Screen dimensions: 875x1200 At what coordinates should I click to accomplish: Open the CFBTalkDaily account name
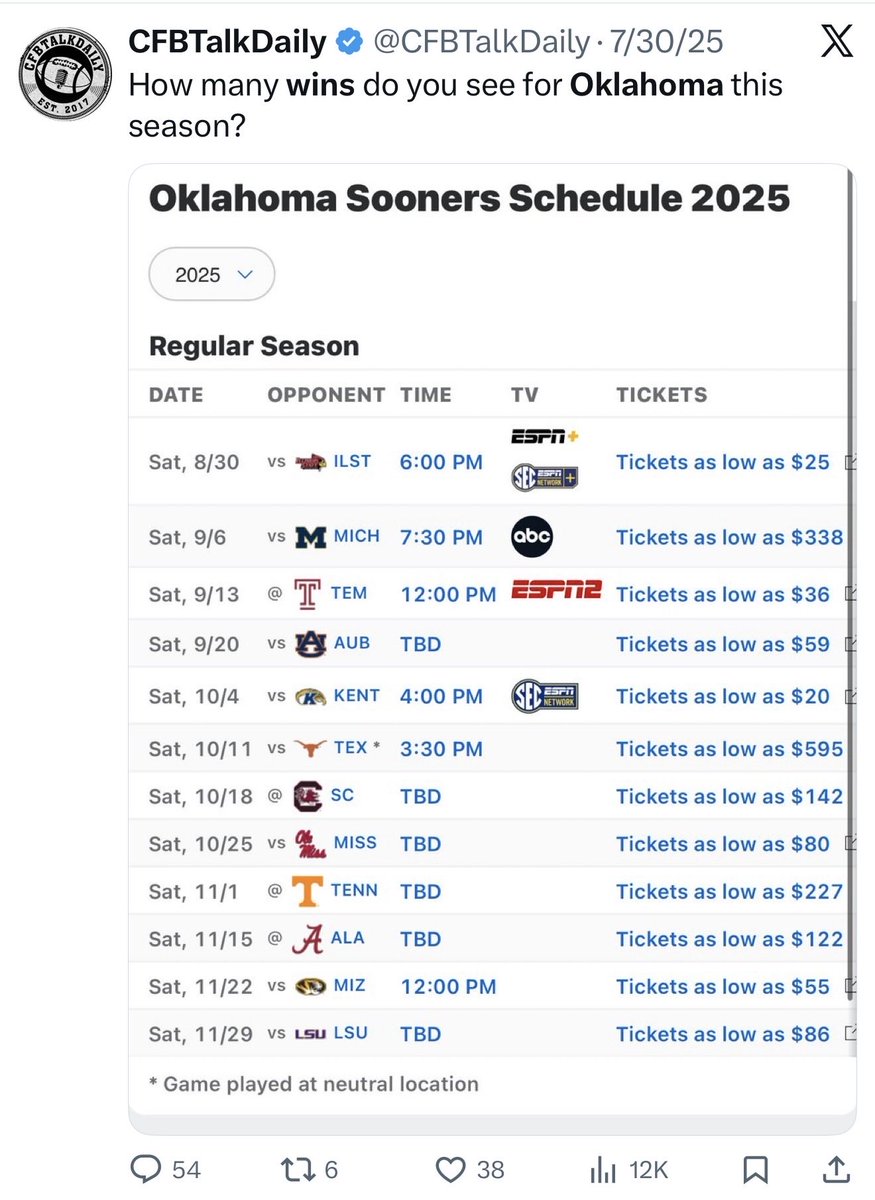point(228,42)
